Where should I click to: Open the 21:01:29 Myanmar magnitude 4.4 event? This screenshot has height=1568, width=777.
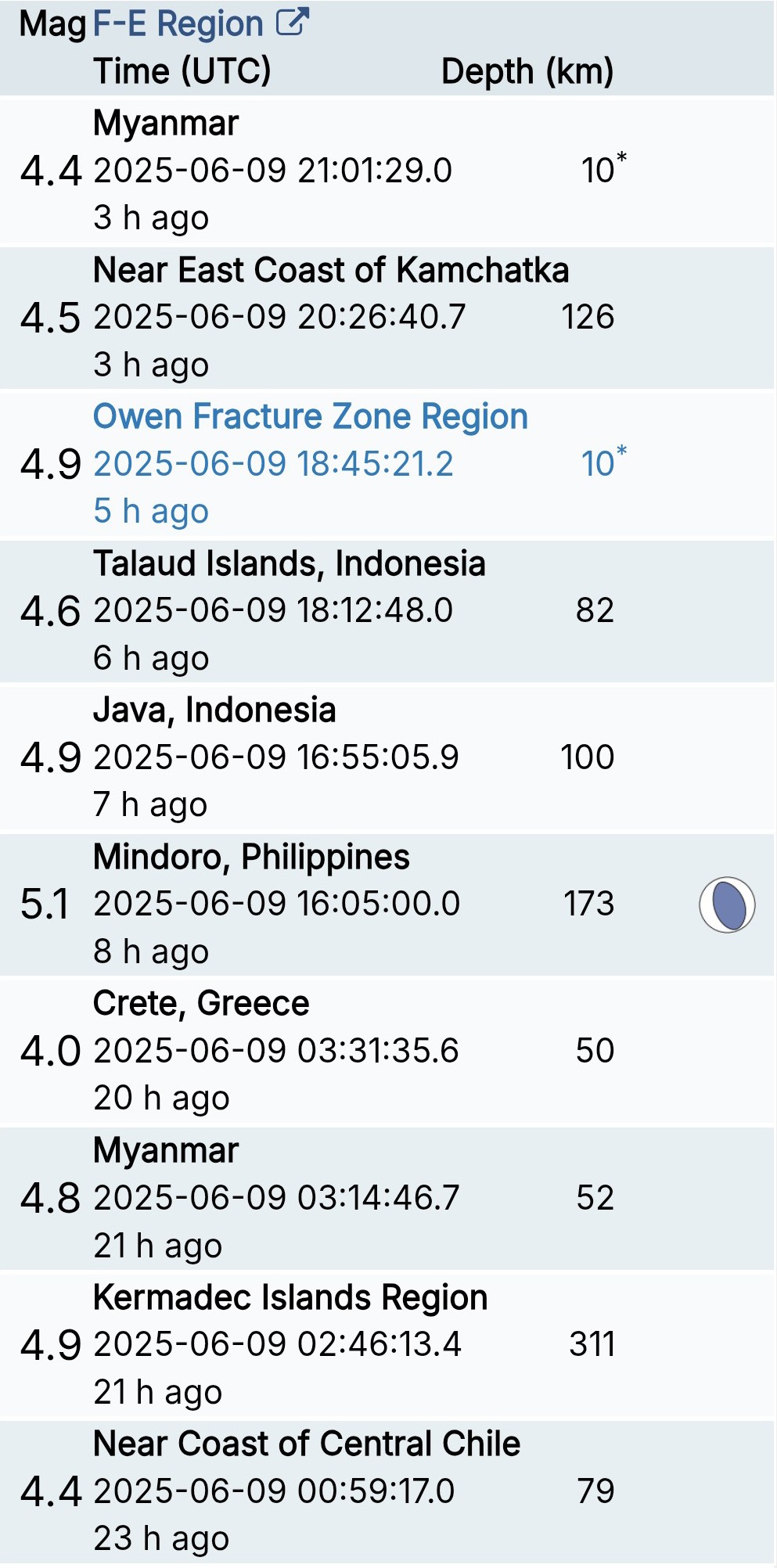pyautogui.click(x=387, y=171)
